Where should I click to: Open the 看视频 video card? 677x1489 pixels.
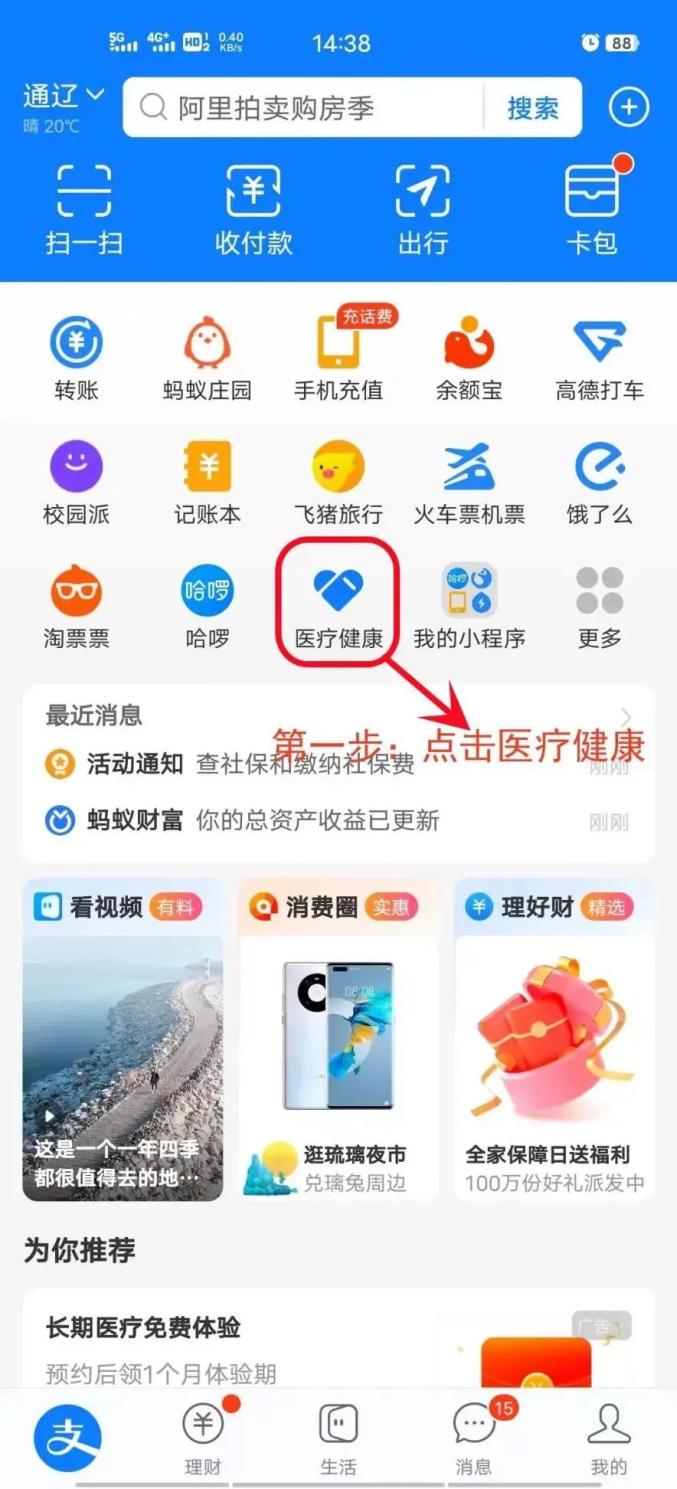coord(123,1040)
